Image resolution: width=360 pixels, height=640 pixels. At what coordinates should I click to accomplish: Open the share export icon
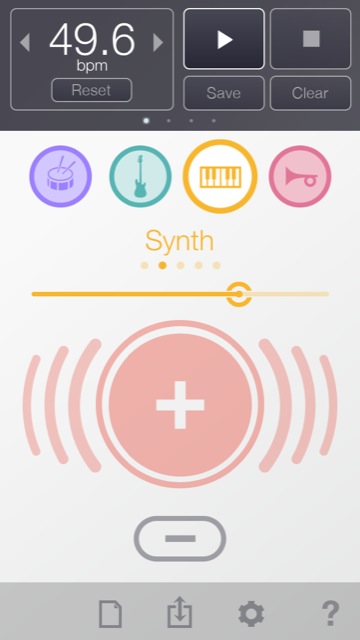click(x=180, y=613)
